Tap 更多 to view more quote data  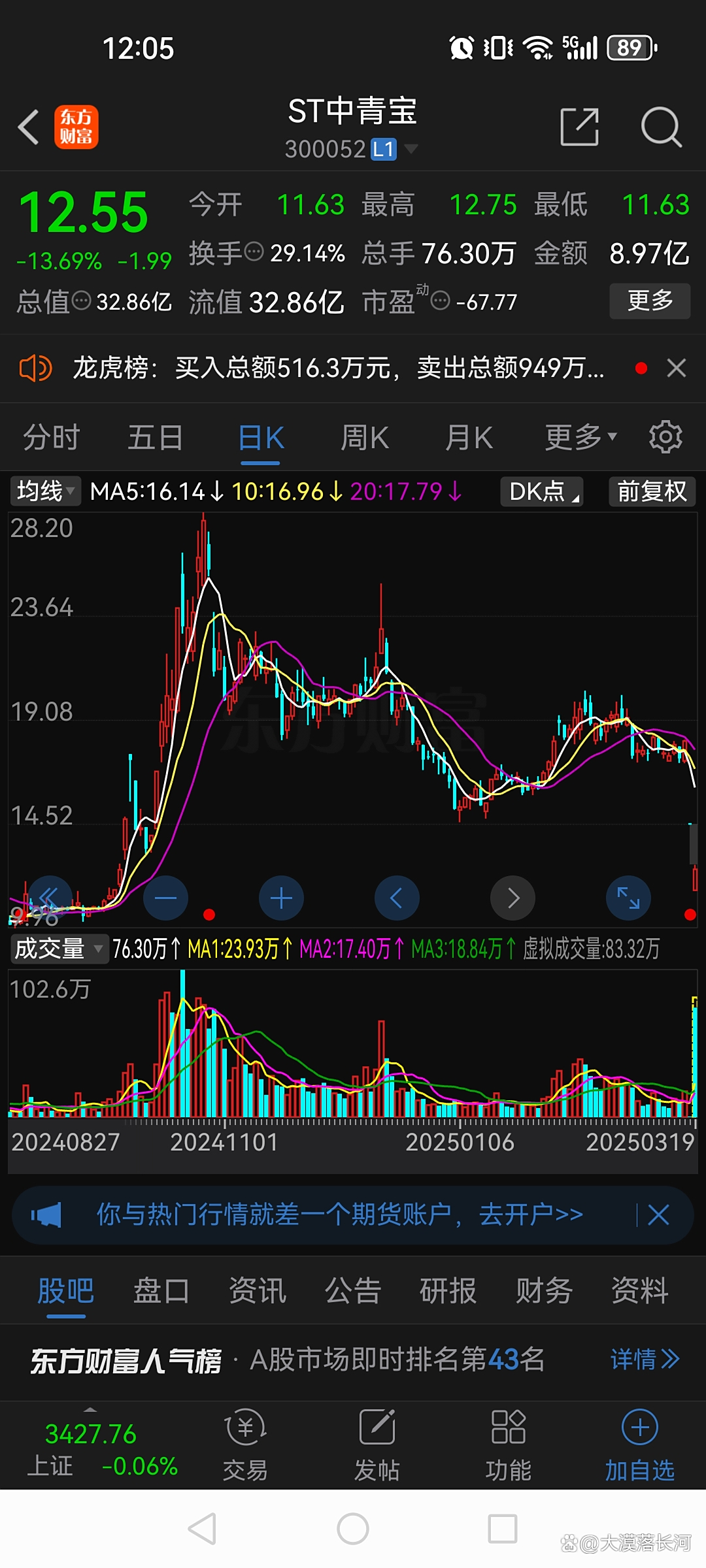(649, 301)
